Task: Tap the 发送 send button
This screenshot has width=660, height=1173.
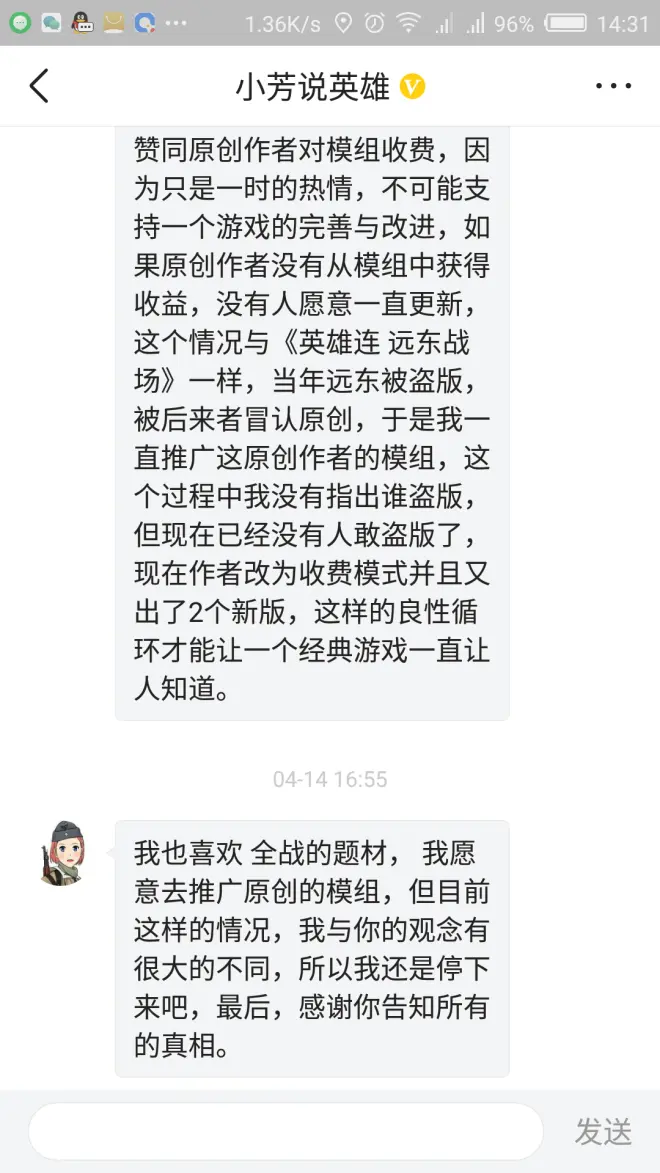Action: [x=603, y=1131]
